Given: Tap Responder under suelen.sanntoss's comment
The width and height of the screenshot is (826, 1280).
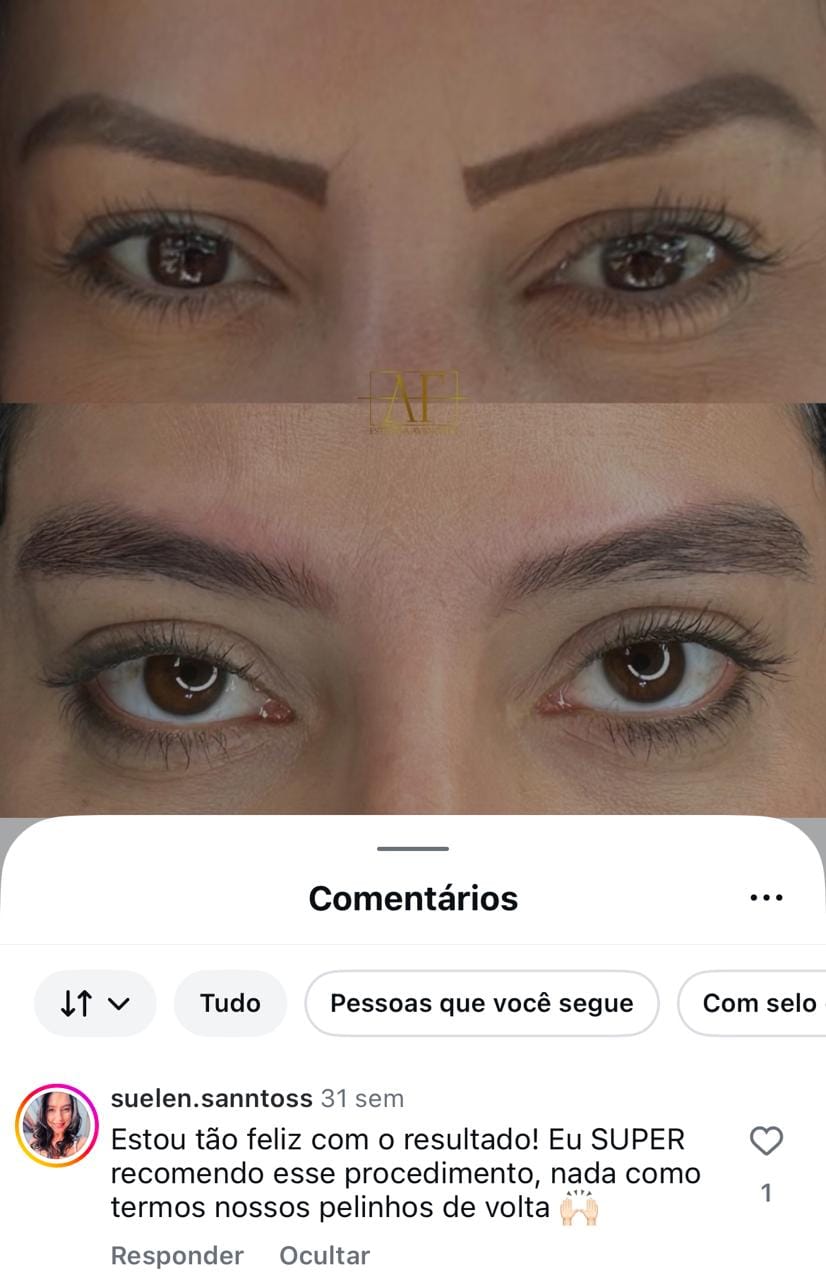Looking at the screenshot, I should tap(177, 1255).
